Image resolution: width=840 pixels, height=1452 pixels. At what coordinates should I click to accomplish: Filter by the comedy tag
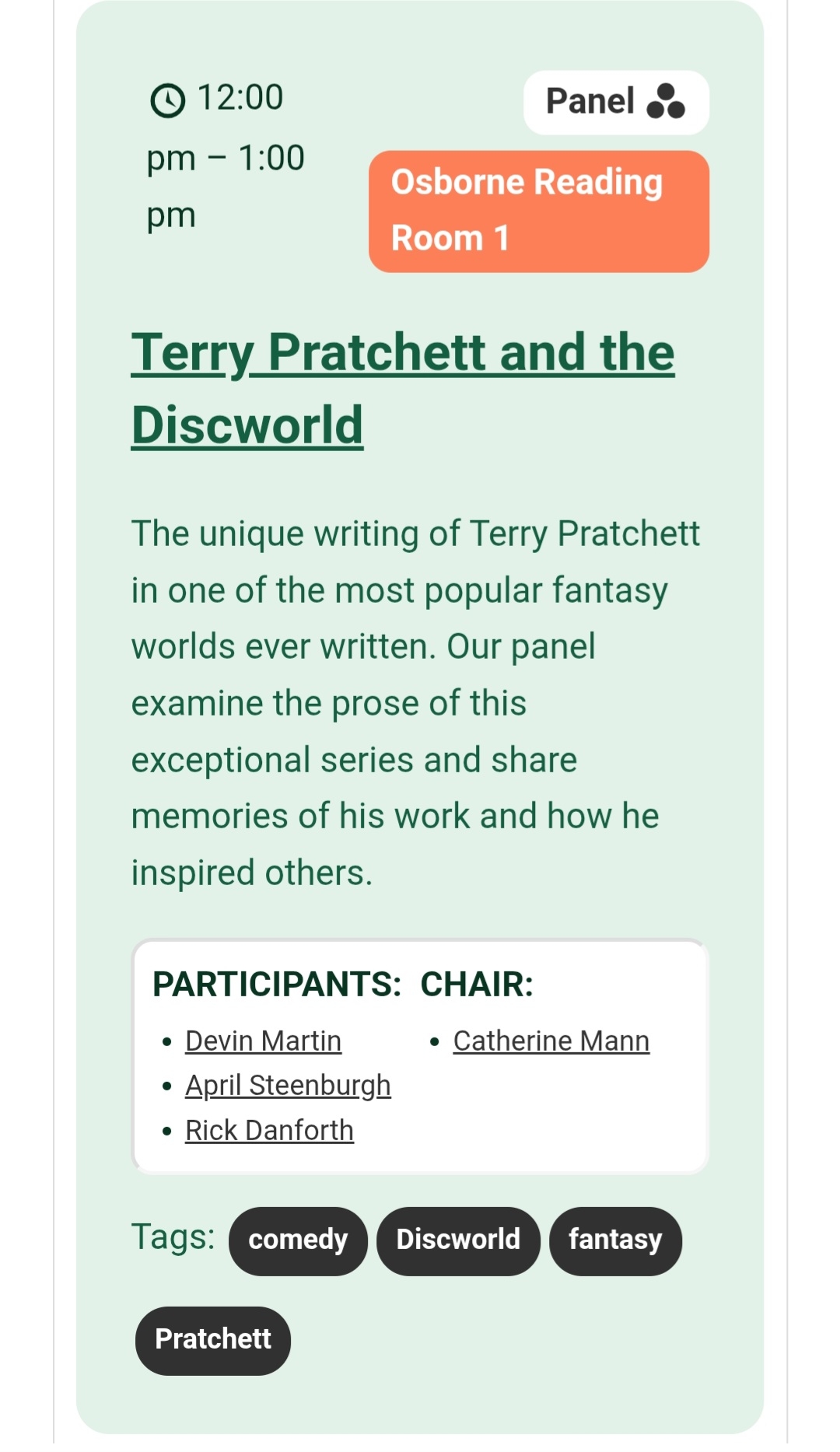point(298,1240)
